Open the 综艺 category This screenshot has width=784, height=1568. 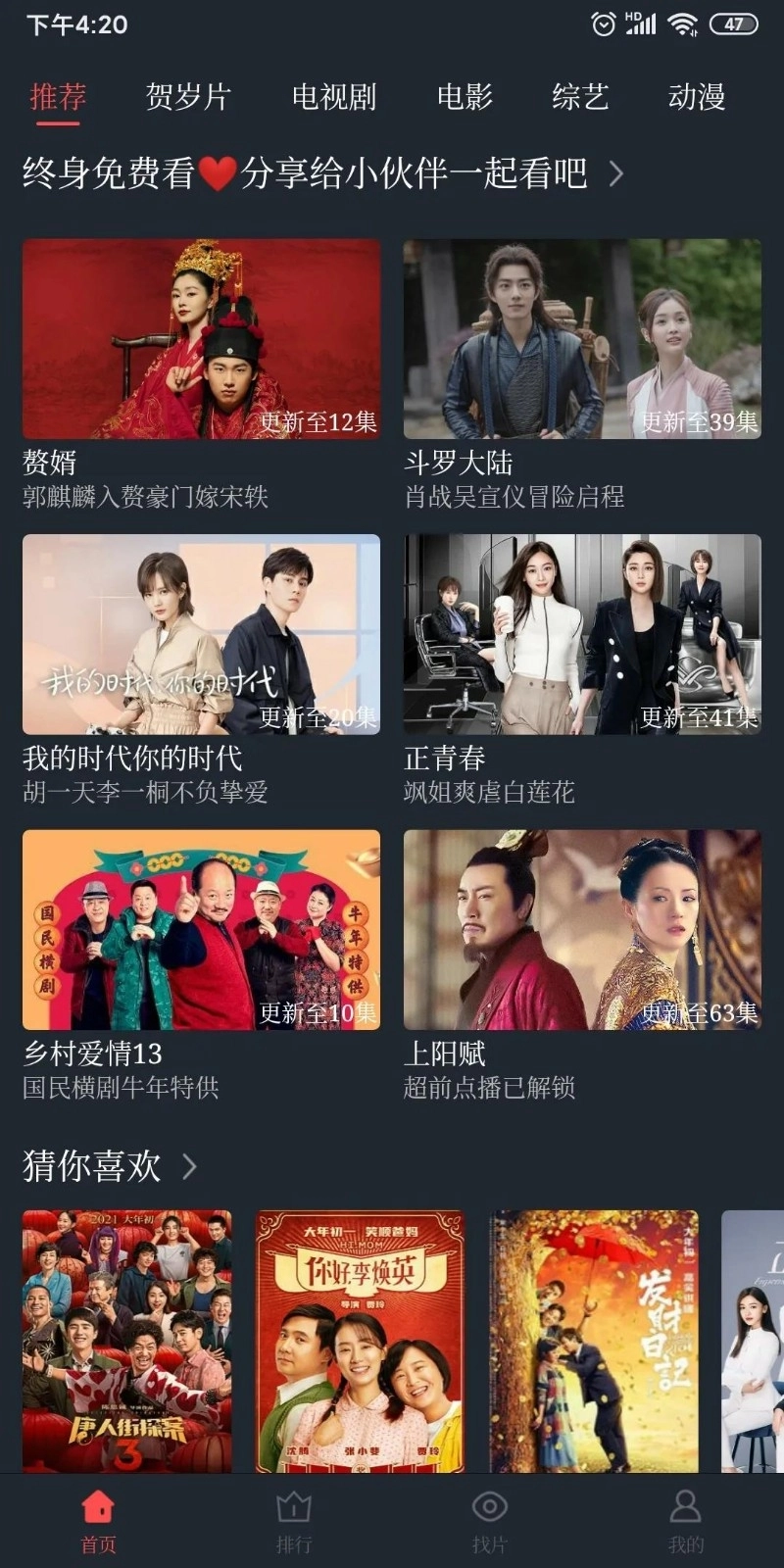coord(576,98)
